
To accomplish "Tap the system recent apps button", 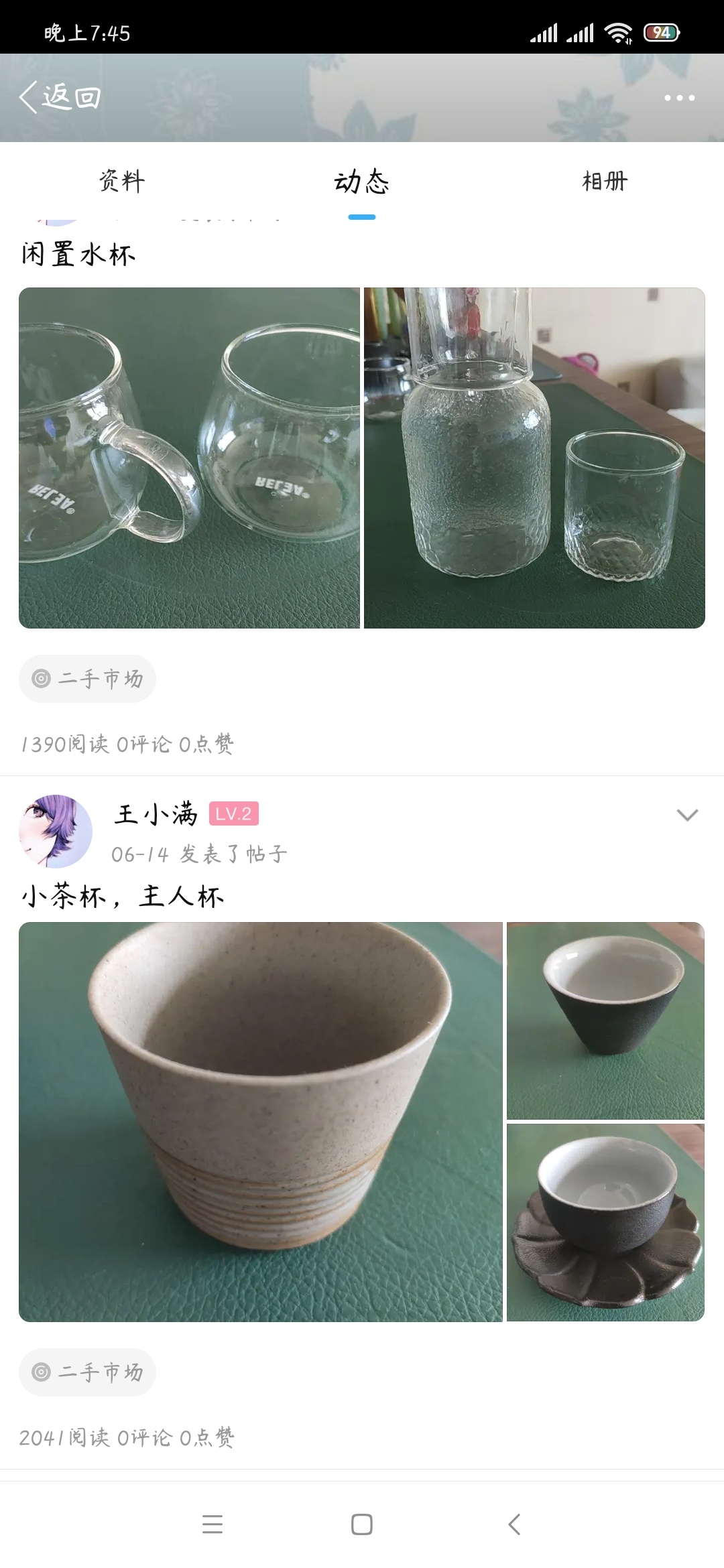I will coord(213,1524).
